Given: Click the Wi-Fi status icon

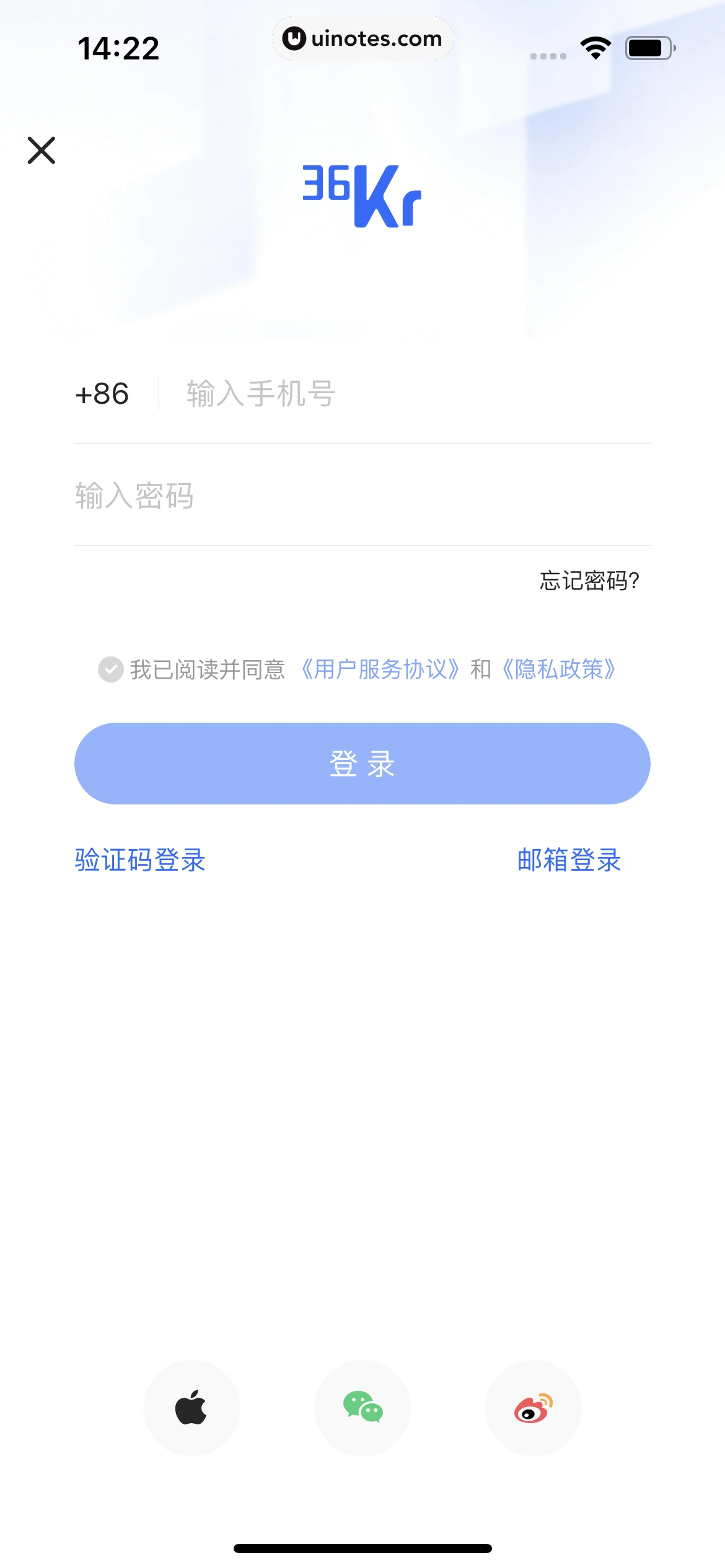Looking at the screenshot, I should coord(595,46).
